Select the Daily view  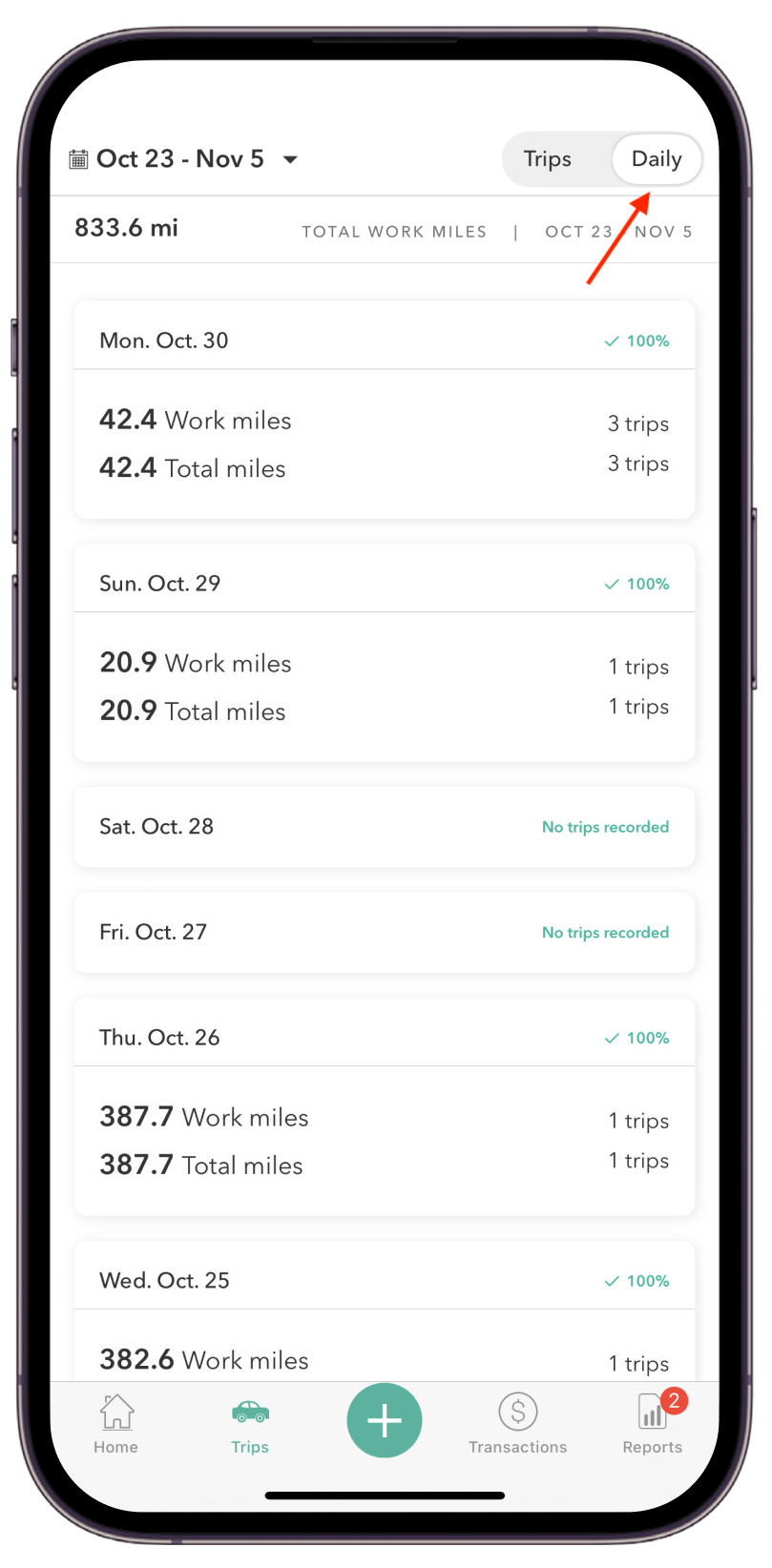point(657,159)
